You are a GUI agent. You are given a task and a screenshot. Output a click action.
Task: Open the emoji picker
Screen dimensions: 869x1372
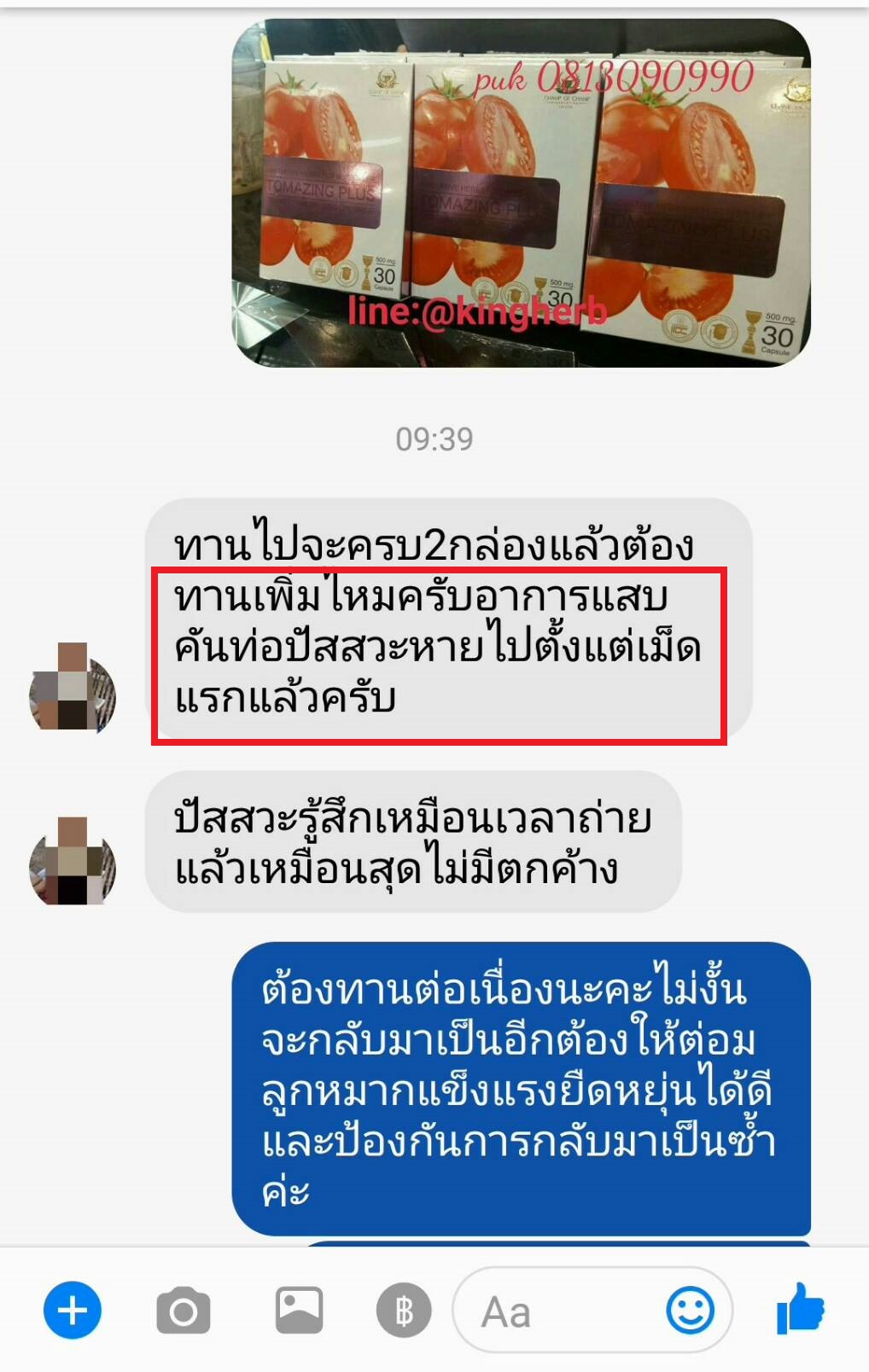pyautogui.click(x=690, y=1311)
